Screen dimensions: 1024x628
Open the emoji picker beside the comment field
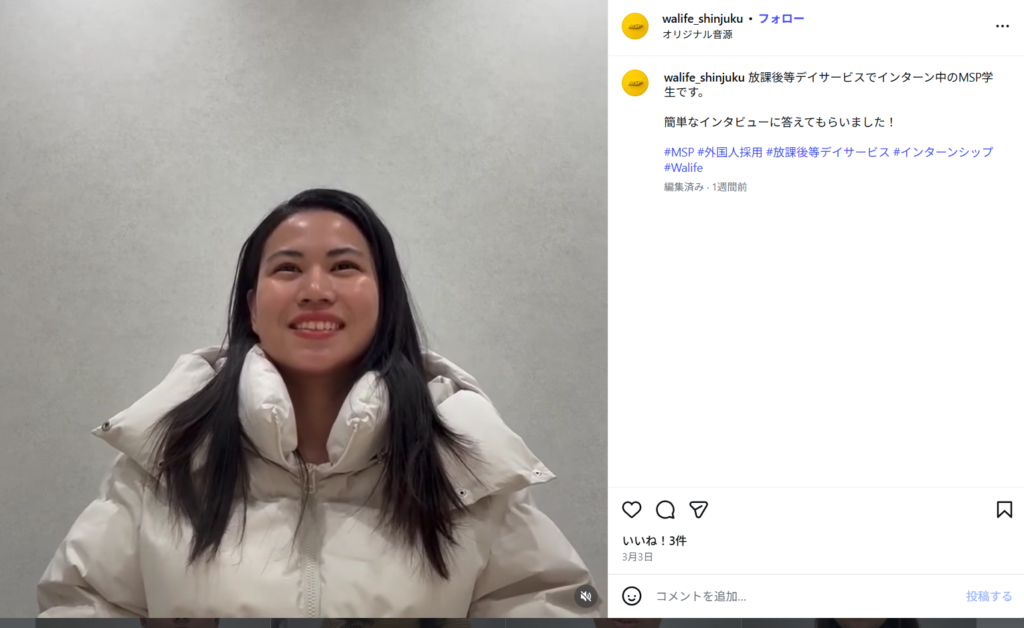[x=632, y=596]
